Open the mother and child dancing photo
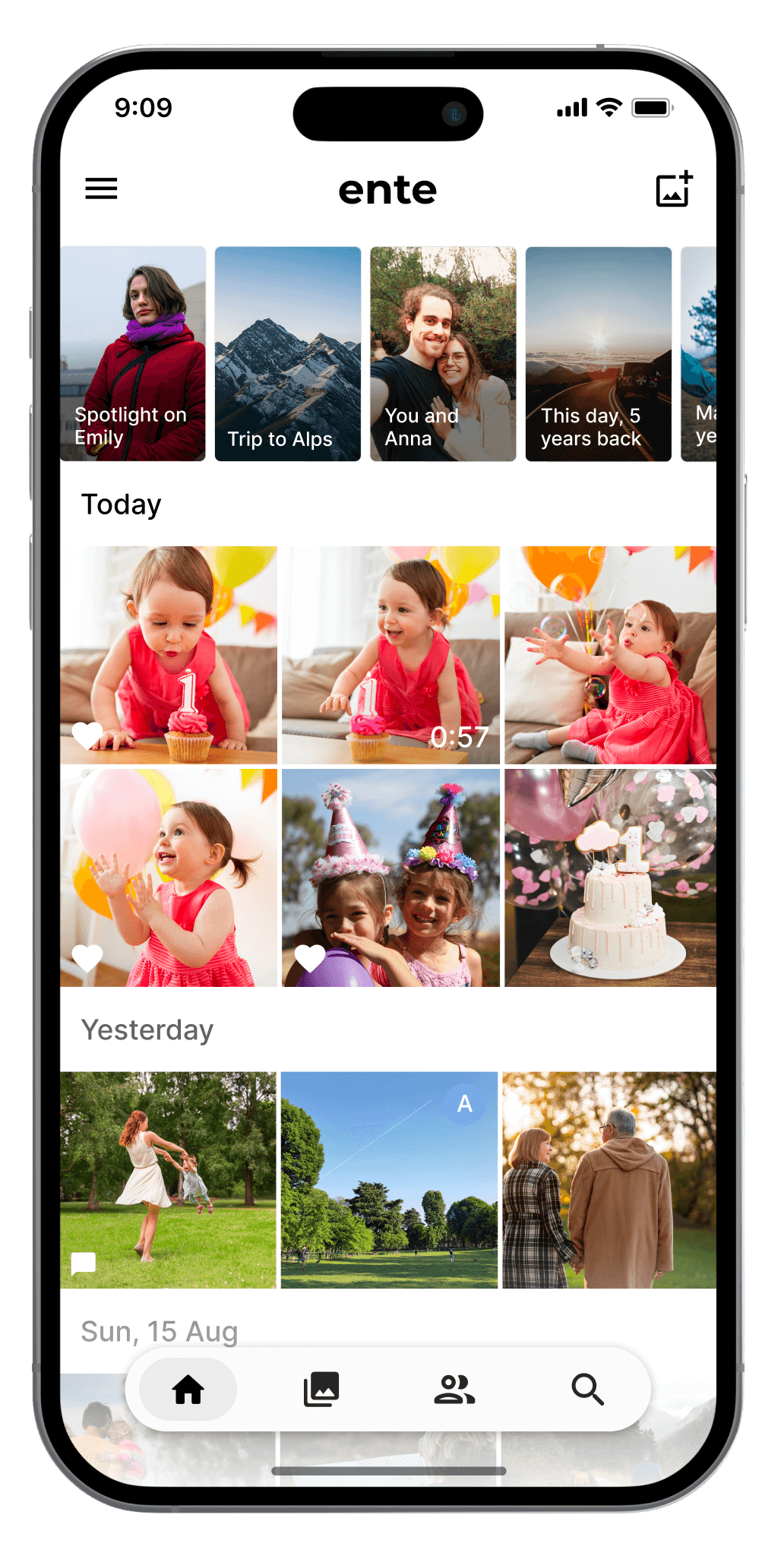 click(169, 1179)
